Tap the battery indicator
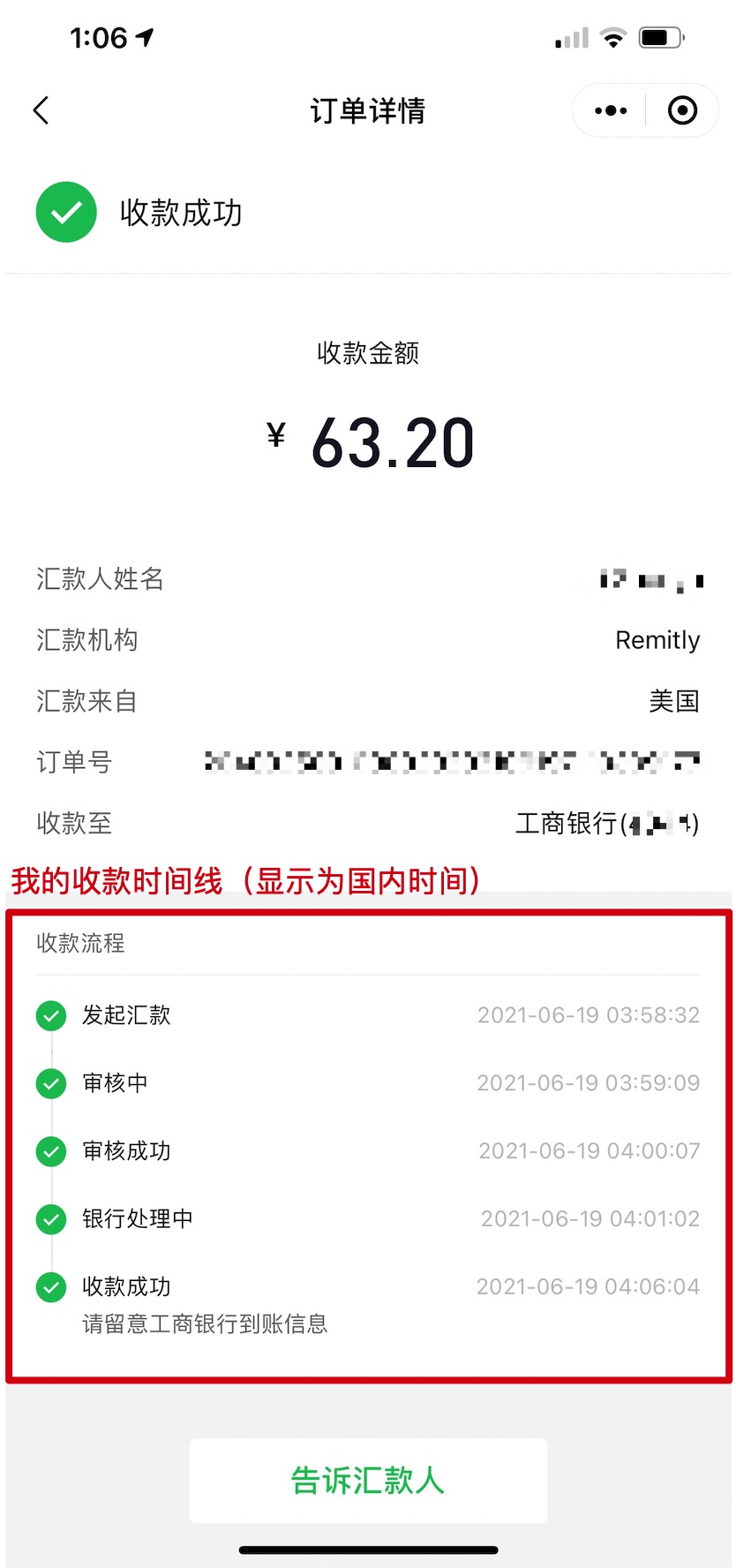736x1568 pixels. click(660, 37)
